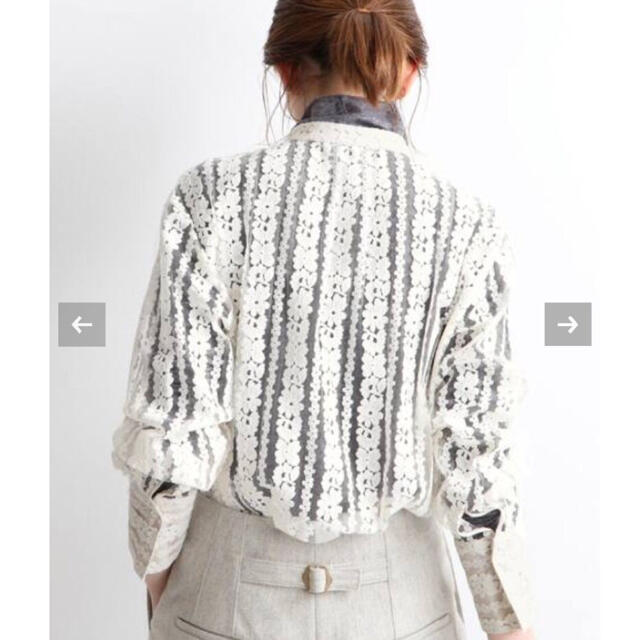Image resolution: width=640 pixels, height=640 pixels.
Task: Go to the previous product photo
Action: pos(82,324)
